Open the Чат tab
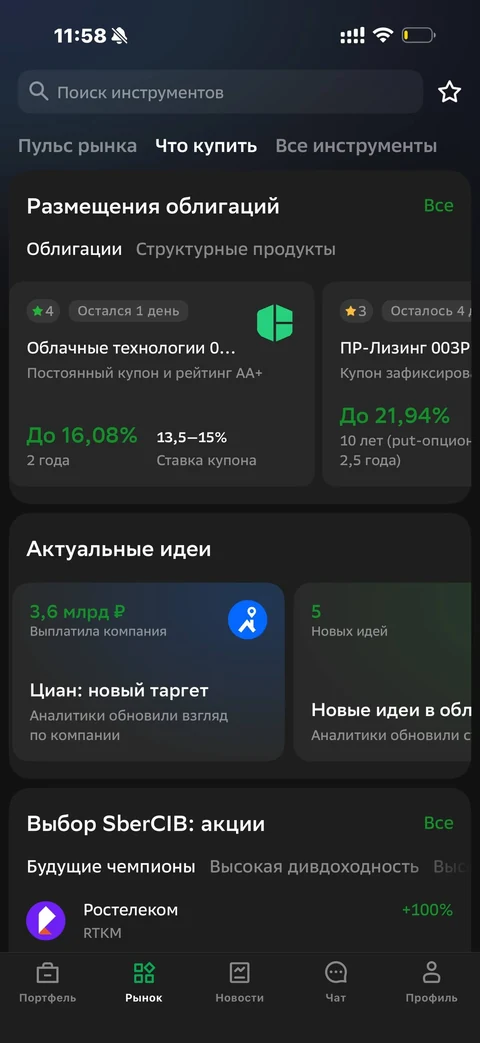 coord(336,982)
